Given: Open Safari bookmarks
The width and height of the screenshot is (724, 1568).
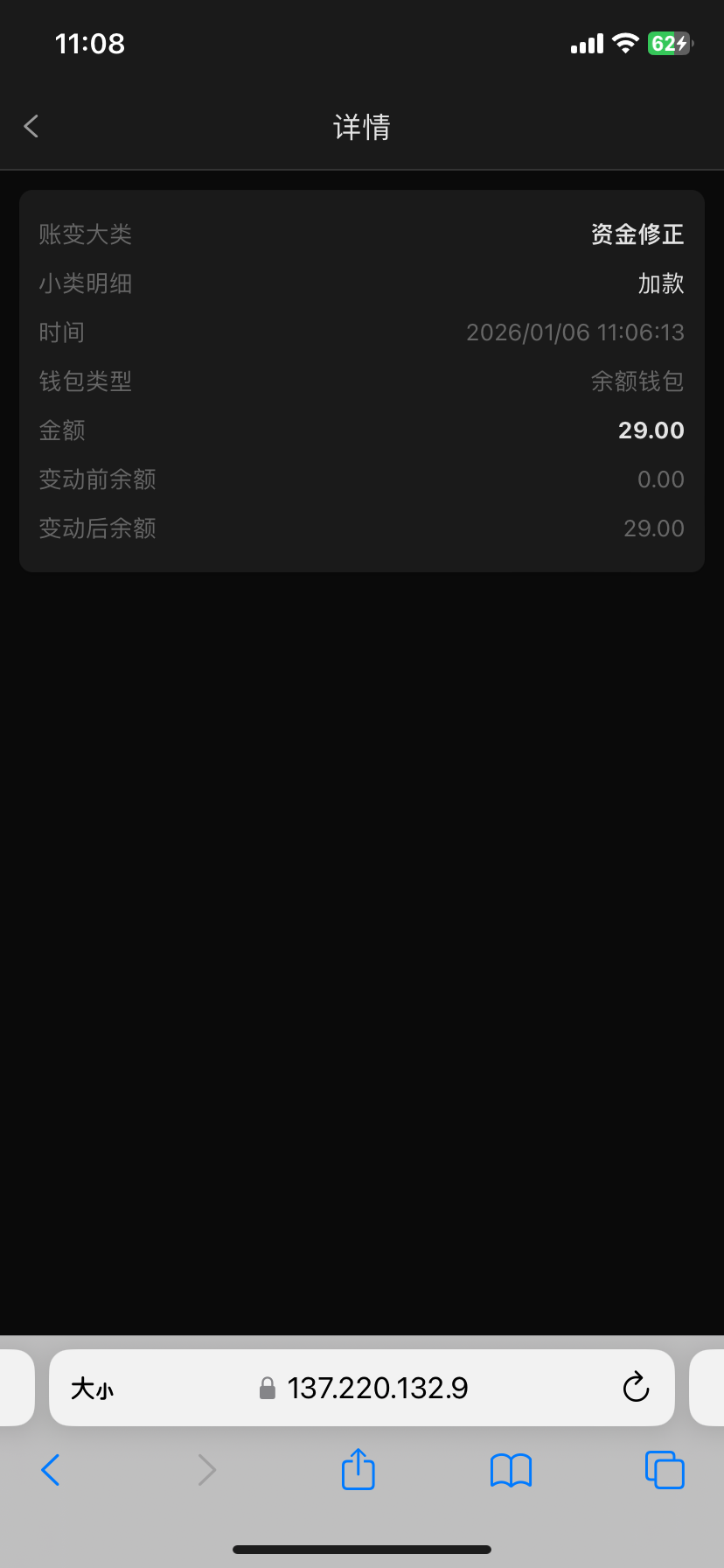Looking at the screenshot, I should coord(511,1470).
